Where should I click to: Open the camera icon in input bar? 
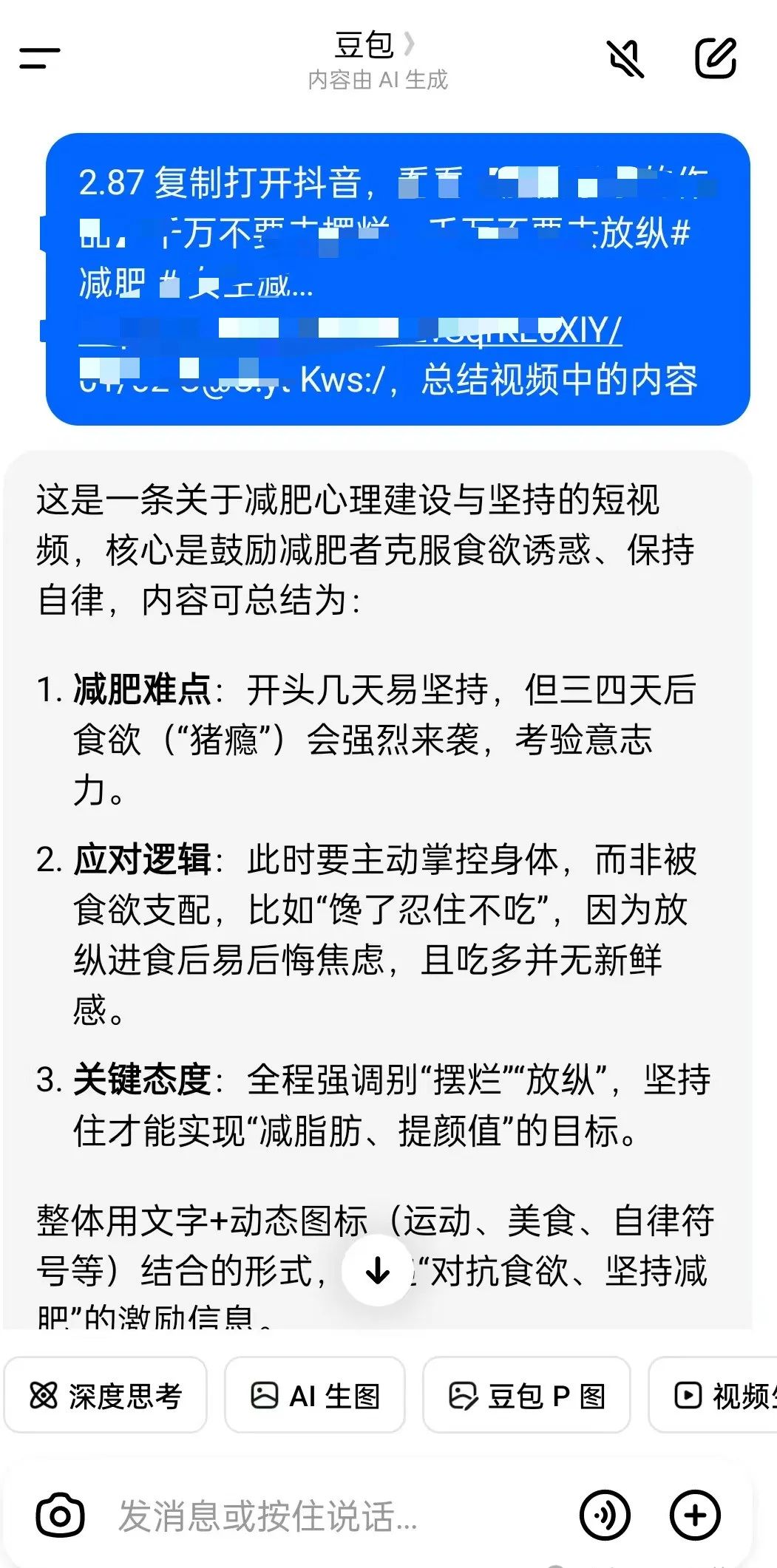coord(60,1516)
